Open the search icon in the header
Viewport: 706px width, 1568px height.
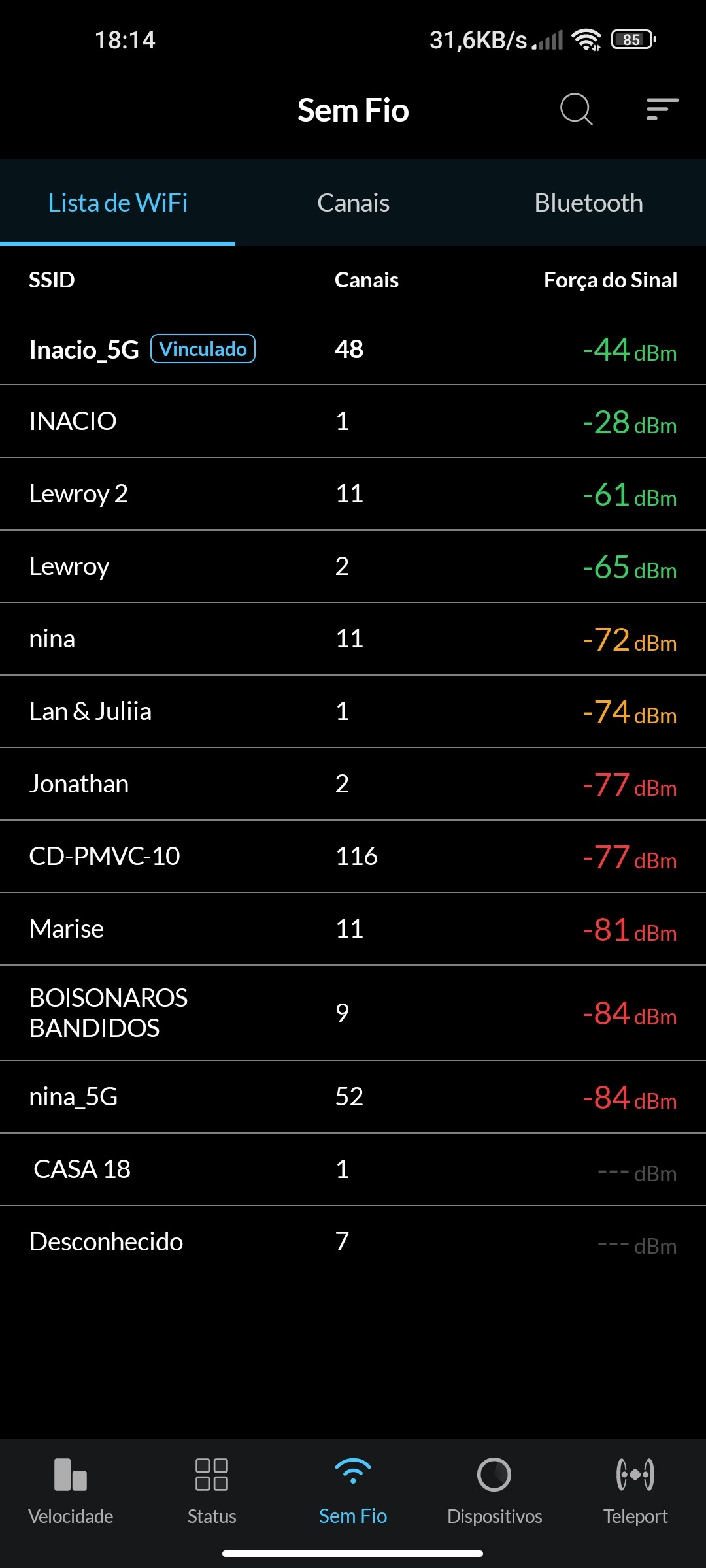point(576,109)
